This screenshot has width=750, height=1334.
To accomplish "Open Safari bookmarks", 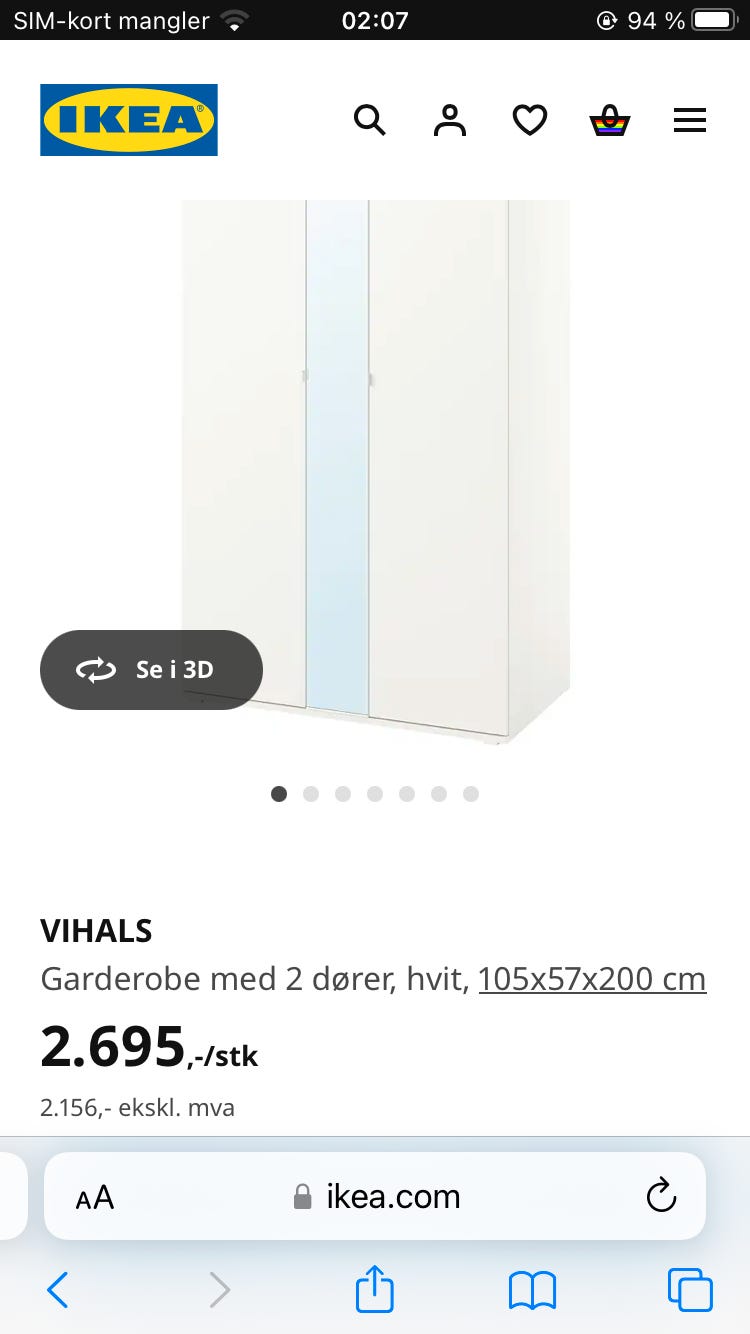I will pos(531,1290).
